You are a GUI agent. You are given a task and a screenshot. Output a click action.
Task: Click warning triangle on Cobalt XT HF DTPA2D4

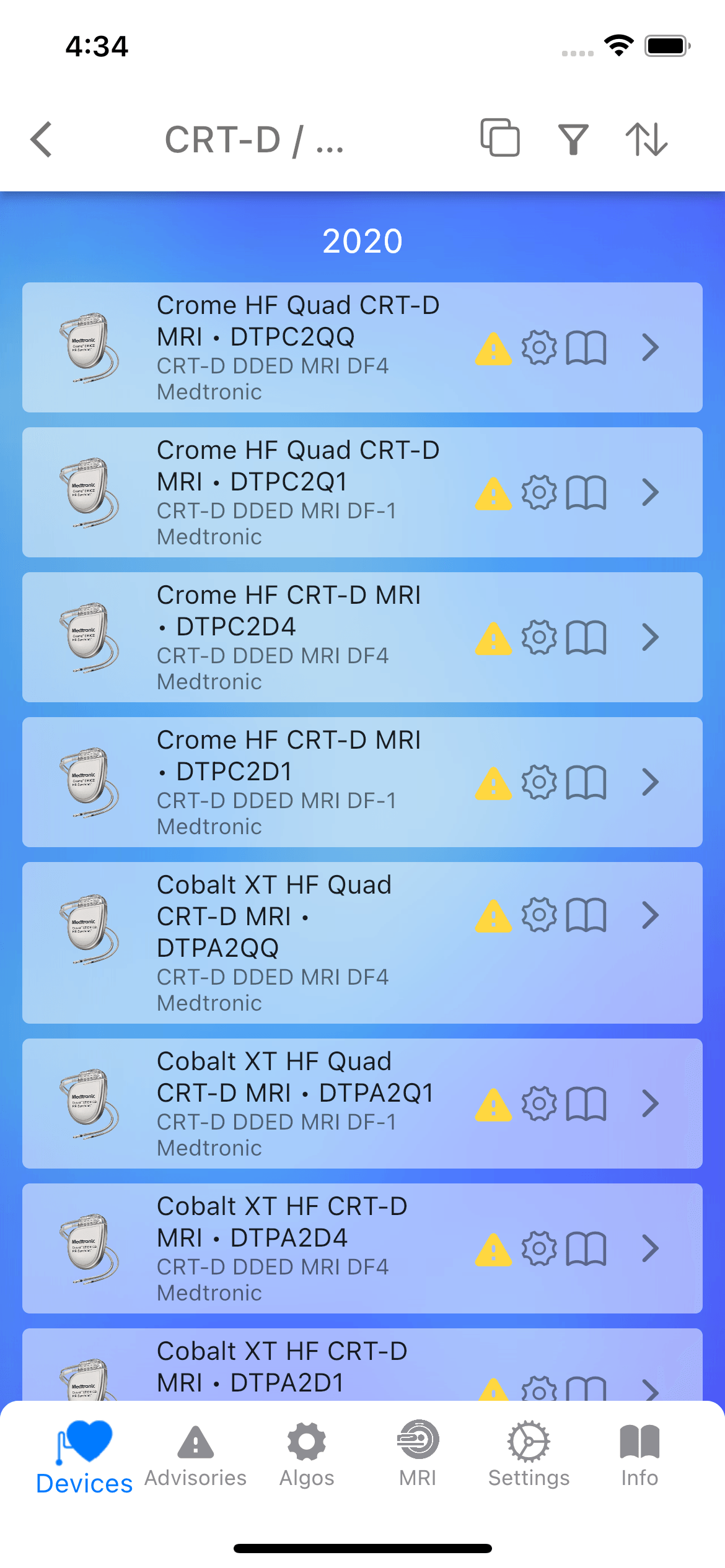(x=493, y=1248)
